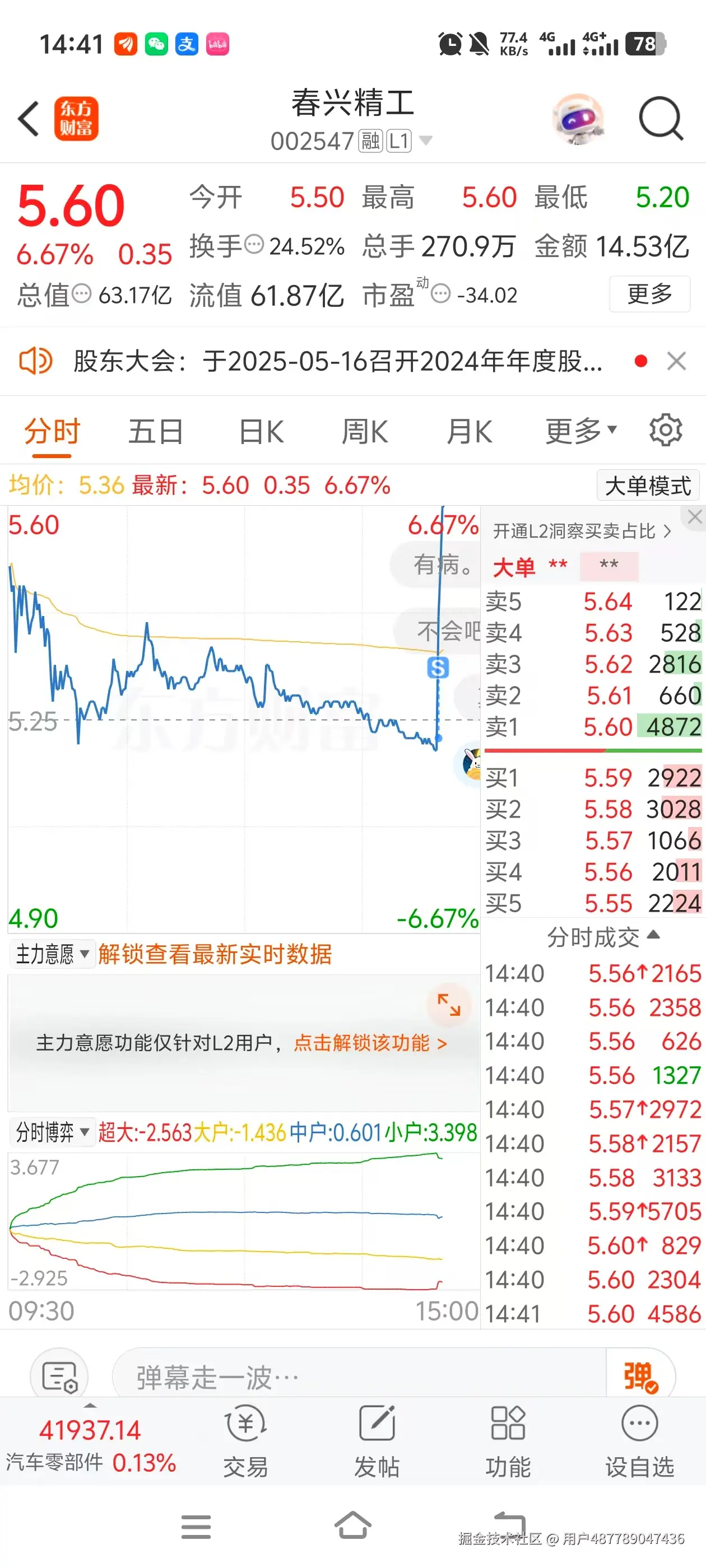Expand the 主力意愿 panel with the fullscreen arrows

coord(449,1006)
